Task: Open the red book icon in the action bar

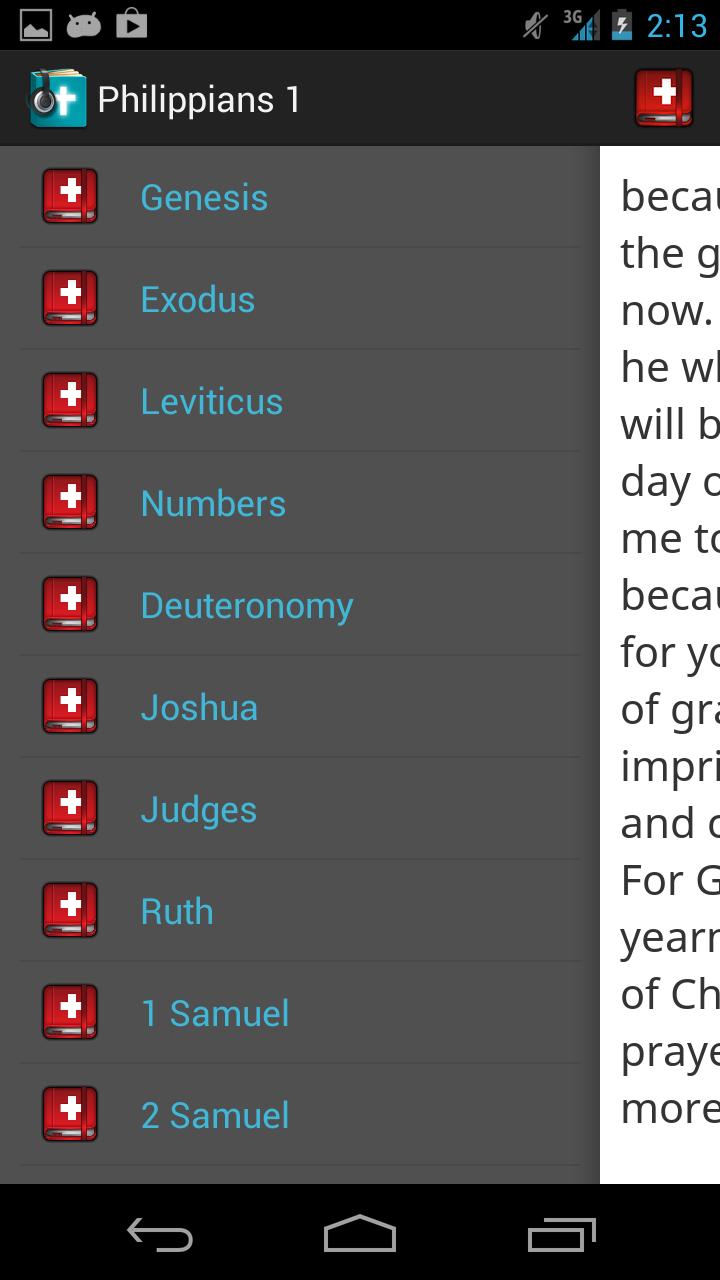Action: (x=663, y=98)
